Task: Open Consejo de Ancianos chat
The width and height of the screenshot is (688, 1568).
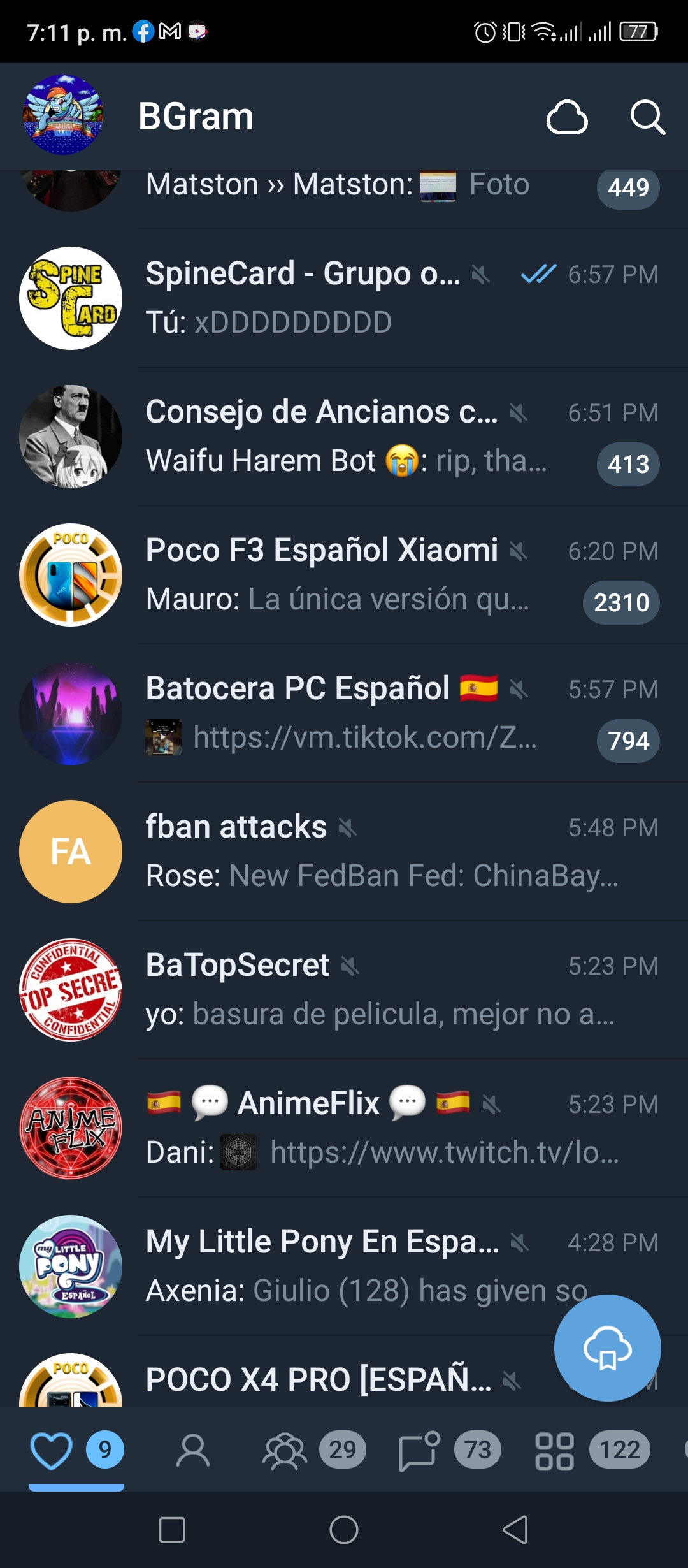Action: [344, 437]
